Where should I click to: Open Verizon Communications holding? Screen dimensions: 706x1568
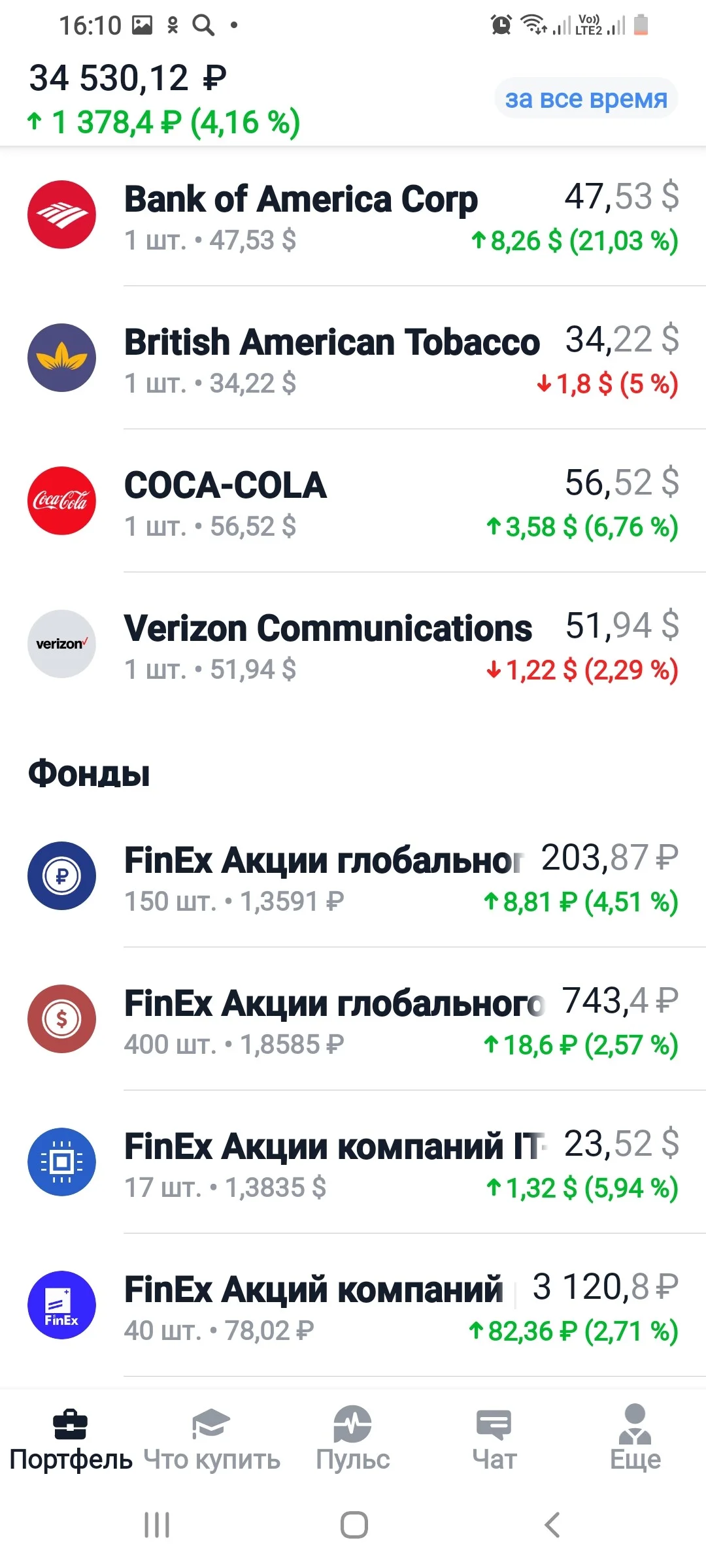click(353, 644)
